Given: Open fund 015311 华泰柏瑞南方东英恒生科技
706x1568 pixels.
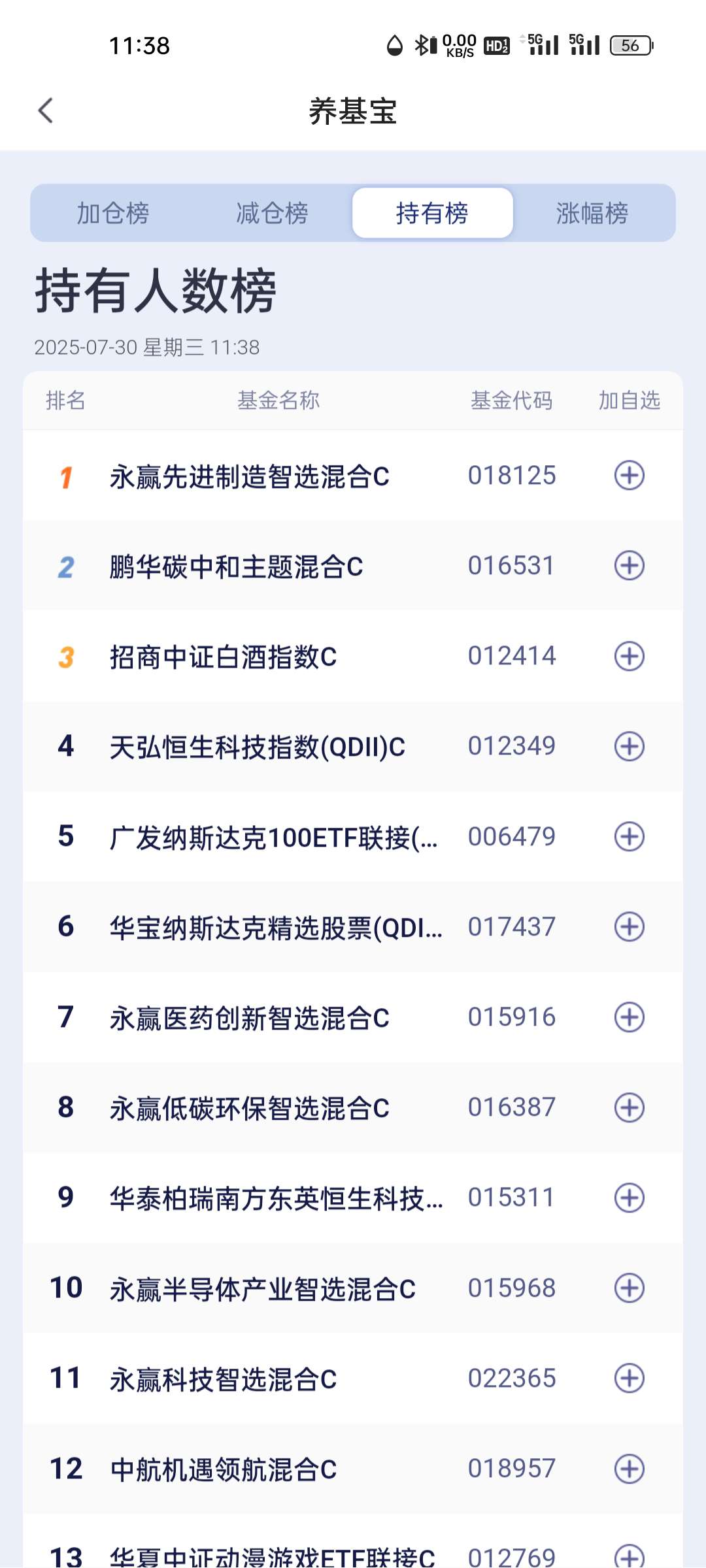Looking at the screenshot, I should point(353,1198).
